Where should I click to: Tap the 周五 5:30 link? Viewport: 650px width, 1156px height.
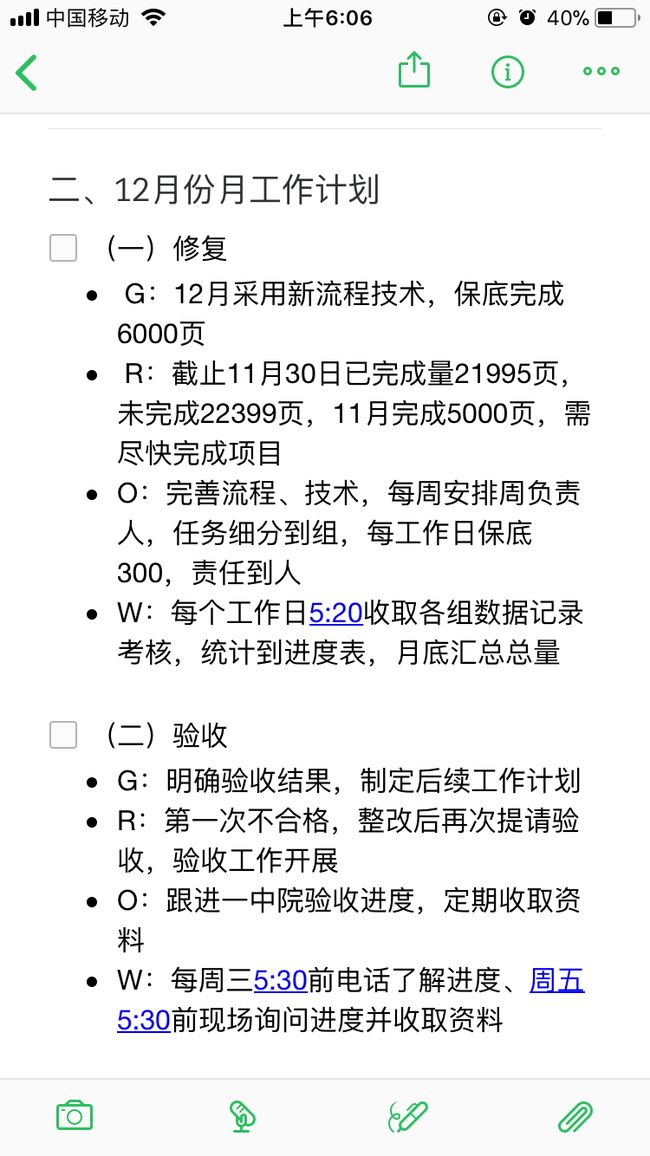click(x=556, y=981)
